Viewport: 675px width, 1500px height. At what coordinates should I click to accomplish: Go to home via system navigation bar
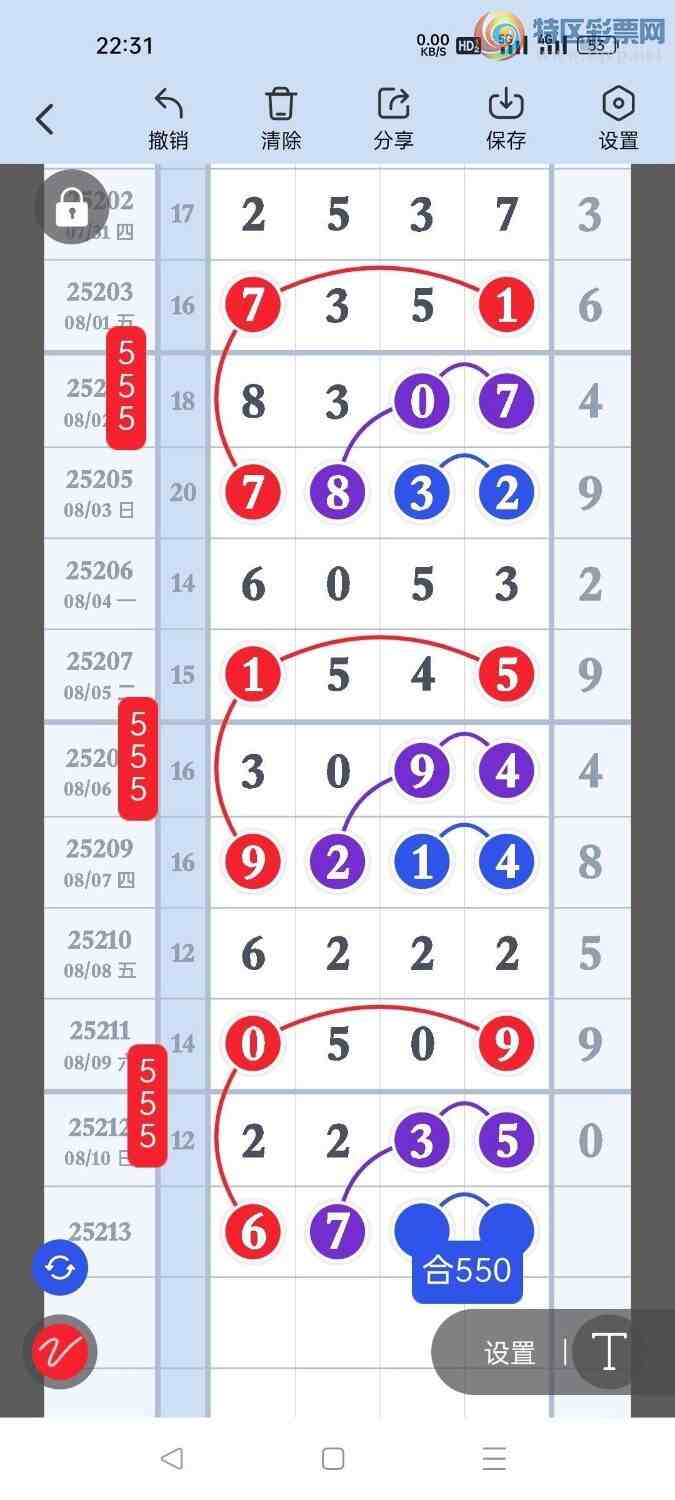333,1458
